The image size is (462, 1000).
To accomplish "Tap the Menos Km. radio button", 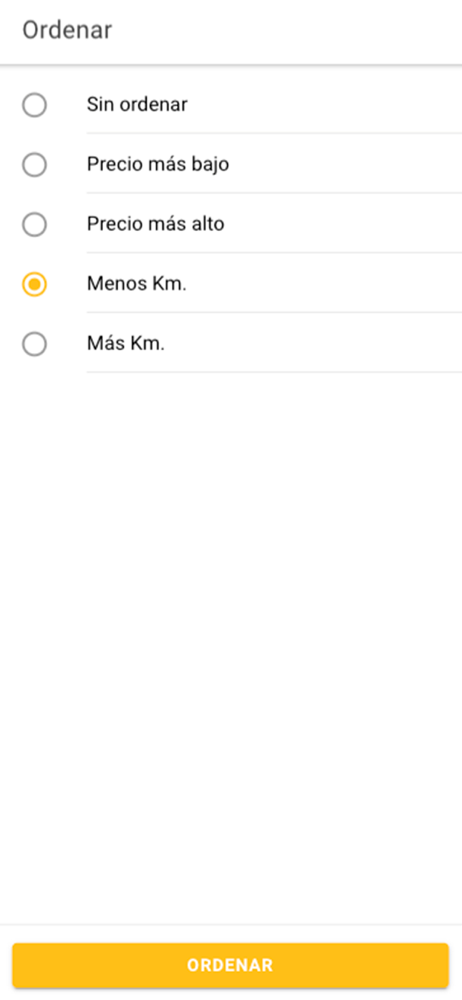I will point(34,284).
